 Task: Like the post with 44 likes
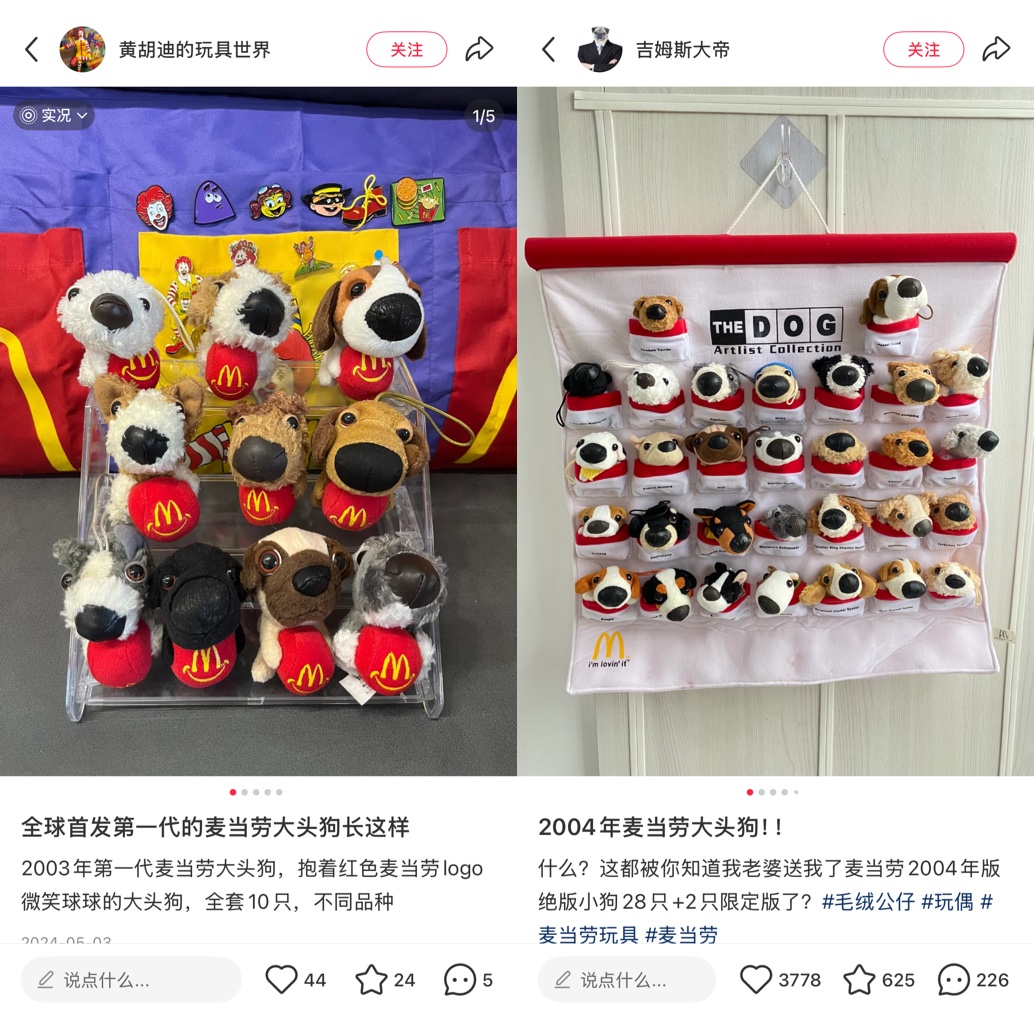click(282, 980)
